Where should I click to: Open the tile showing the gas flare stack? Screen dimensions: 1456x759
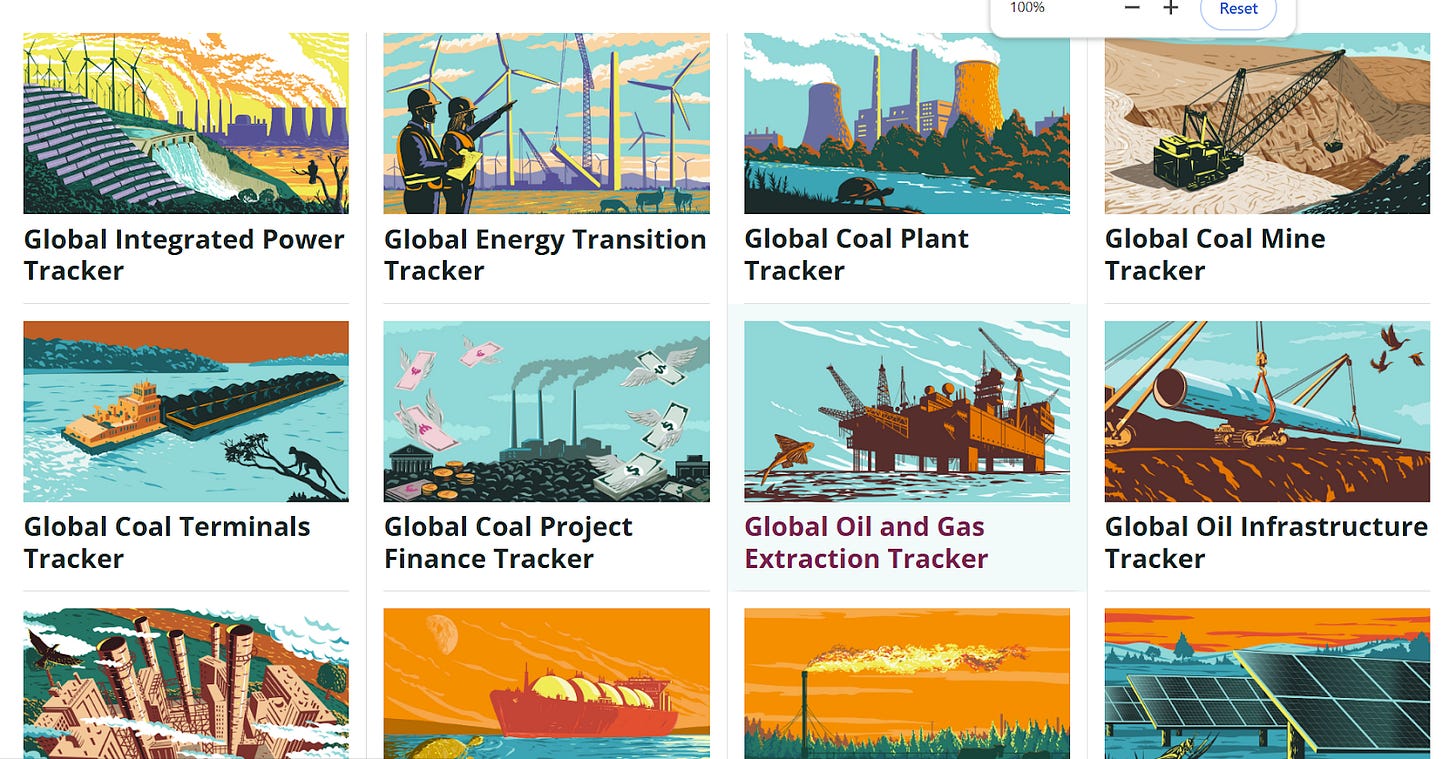click(x=906, y=683)
